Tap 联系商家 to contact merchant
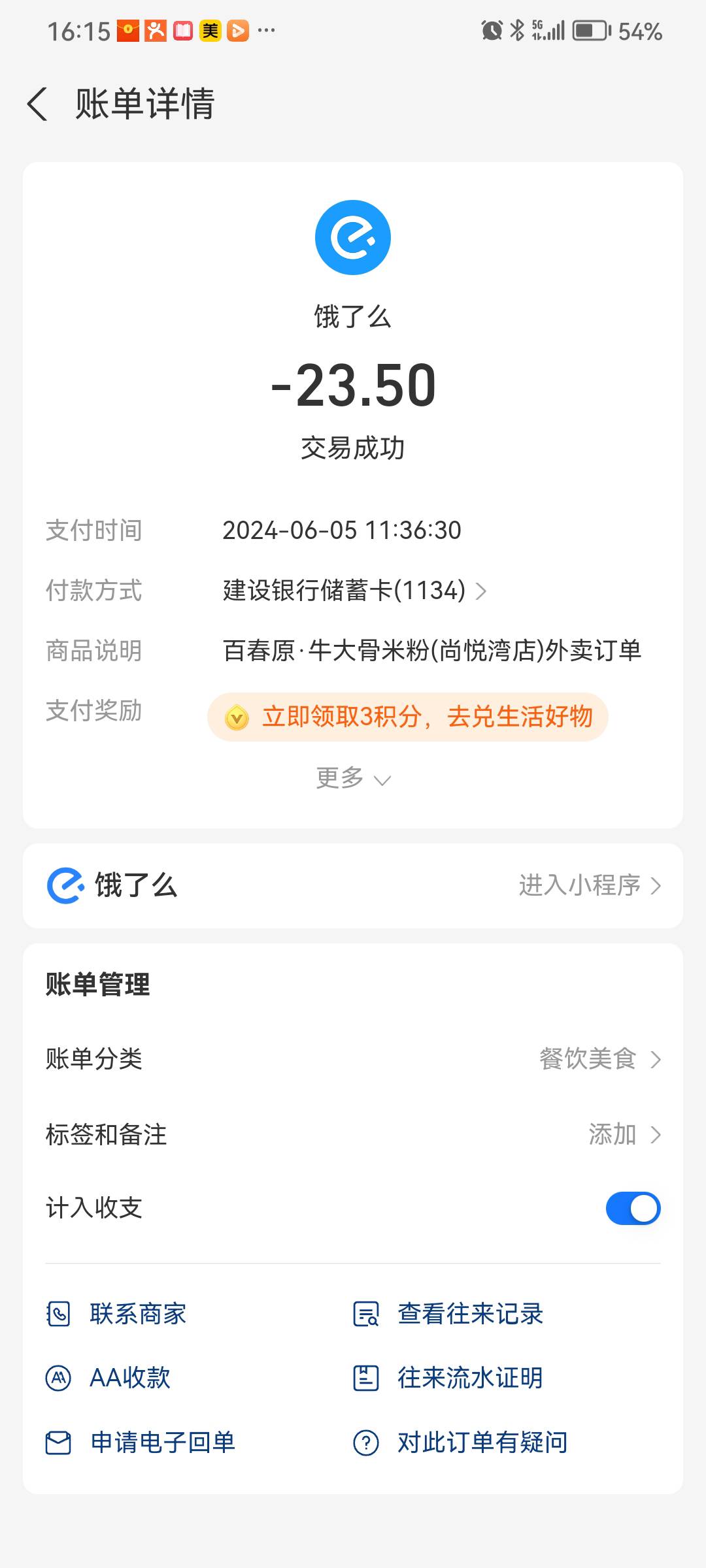706x1568 pixels. pyautogui.click(x=116, y=1314)
